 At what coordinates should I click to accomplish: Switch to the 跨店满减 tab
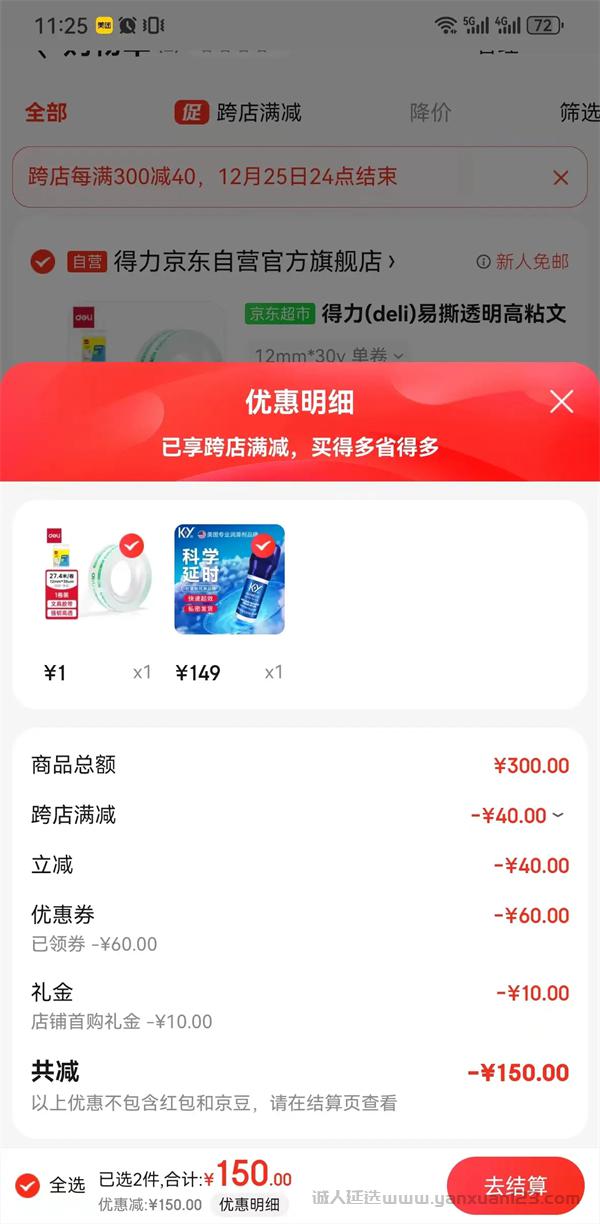click(238, 112)
